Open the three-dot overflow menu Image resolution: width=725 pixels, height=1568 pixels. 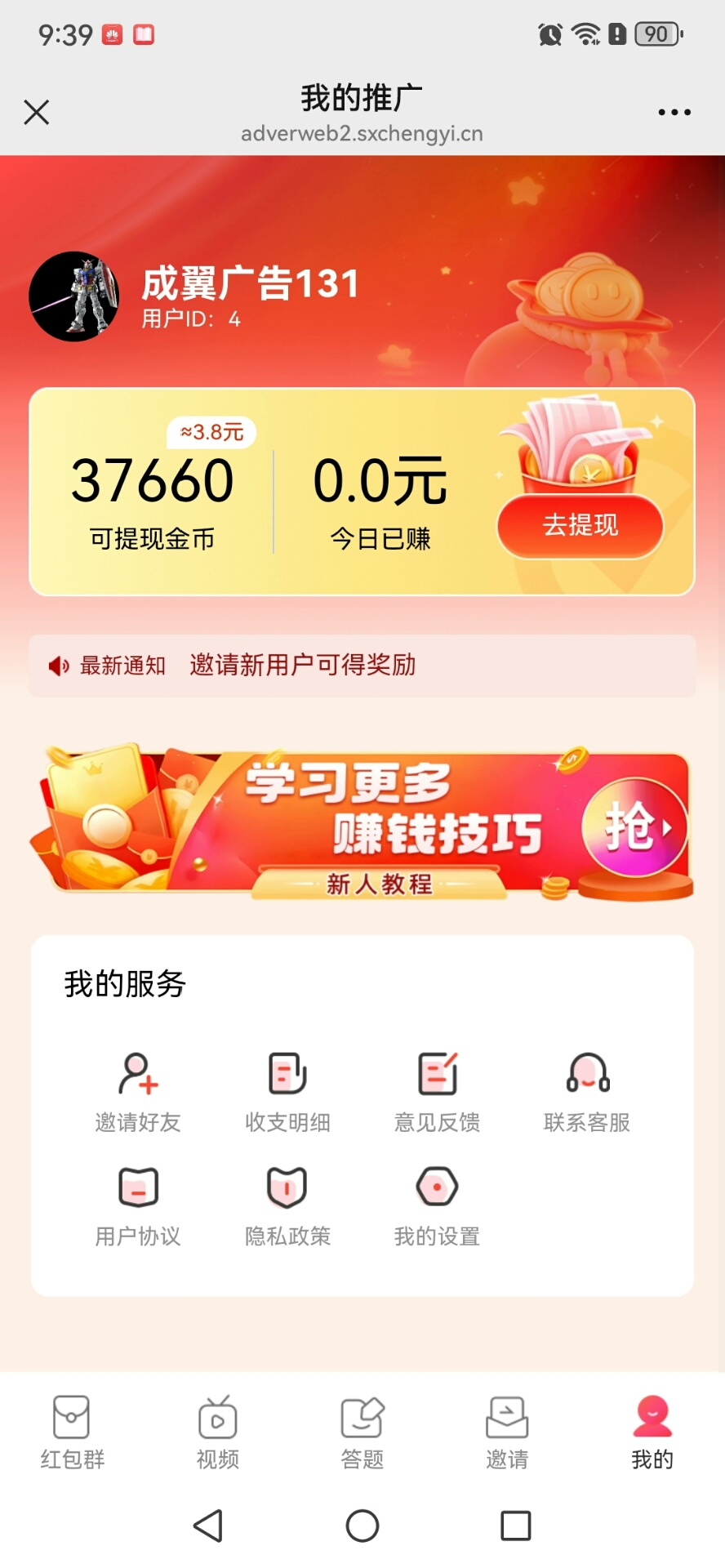(x=674, y=112)
